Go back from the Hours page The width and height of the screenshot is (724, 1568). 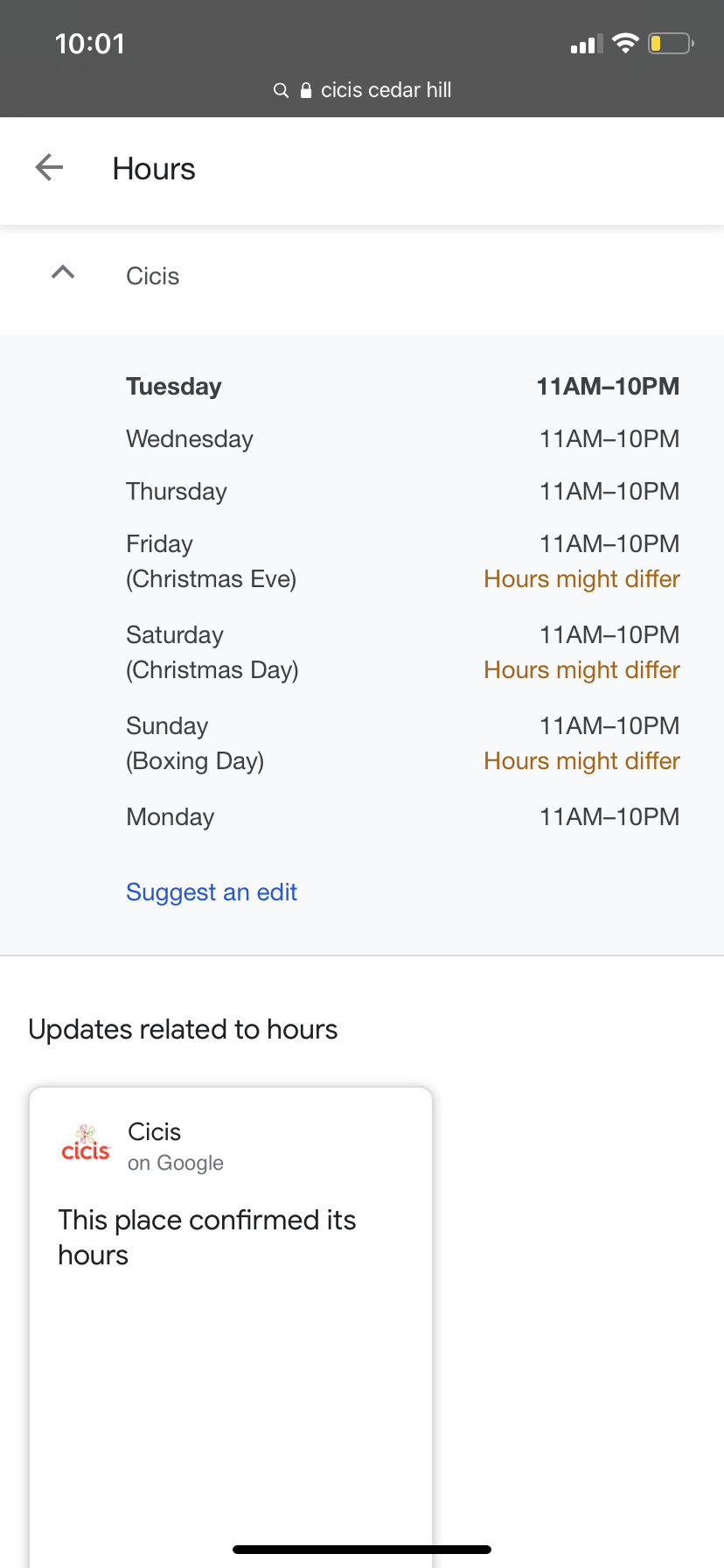(x=50, y=167)
